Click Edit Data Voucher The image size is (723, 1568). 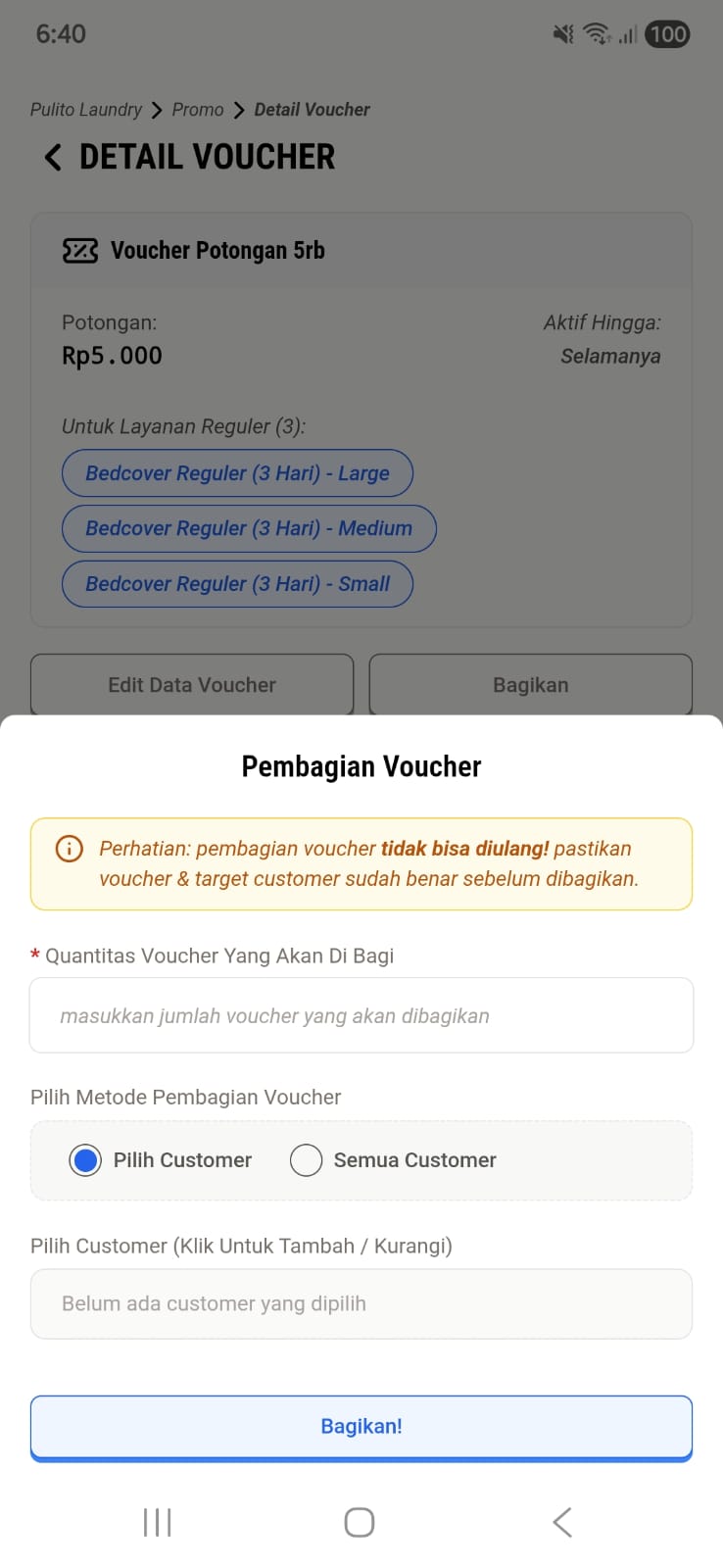coord(191,684)
